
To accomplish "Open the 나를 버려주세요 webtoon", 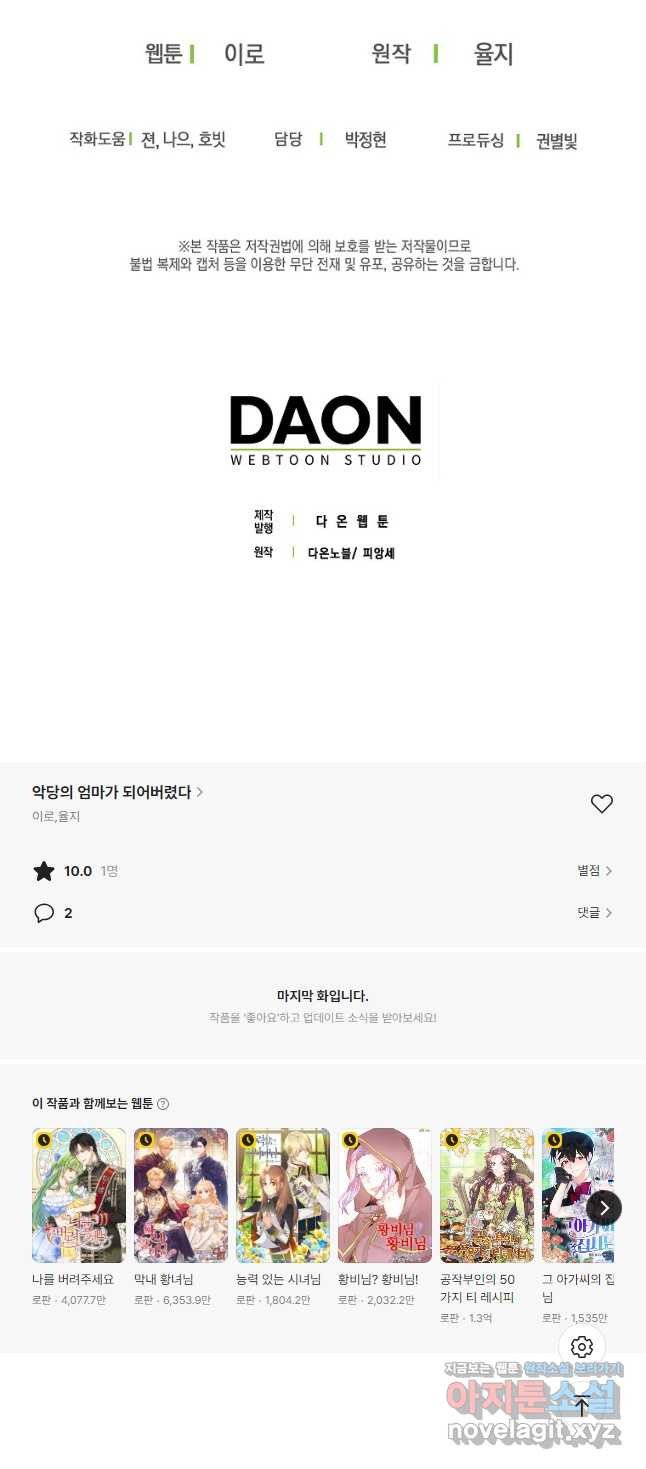I will [x=79, y=1196].
